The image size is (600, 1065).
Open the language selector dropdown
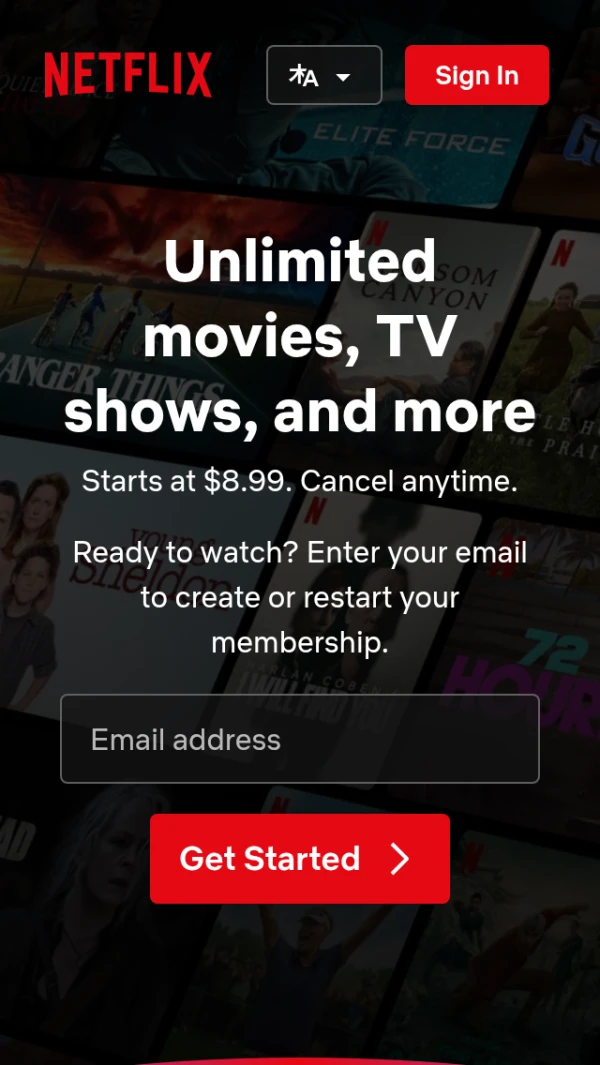click(324, 75)
